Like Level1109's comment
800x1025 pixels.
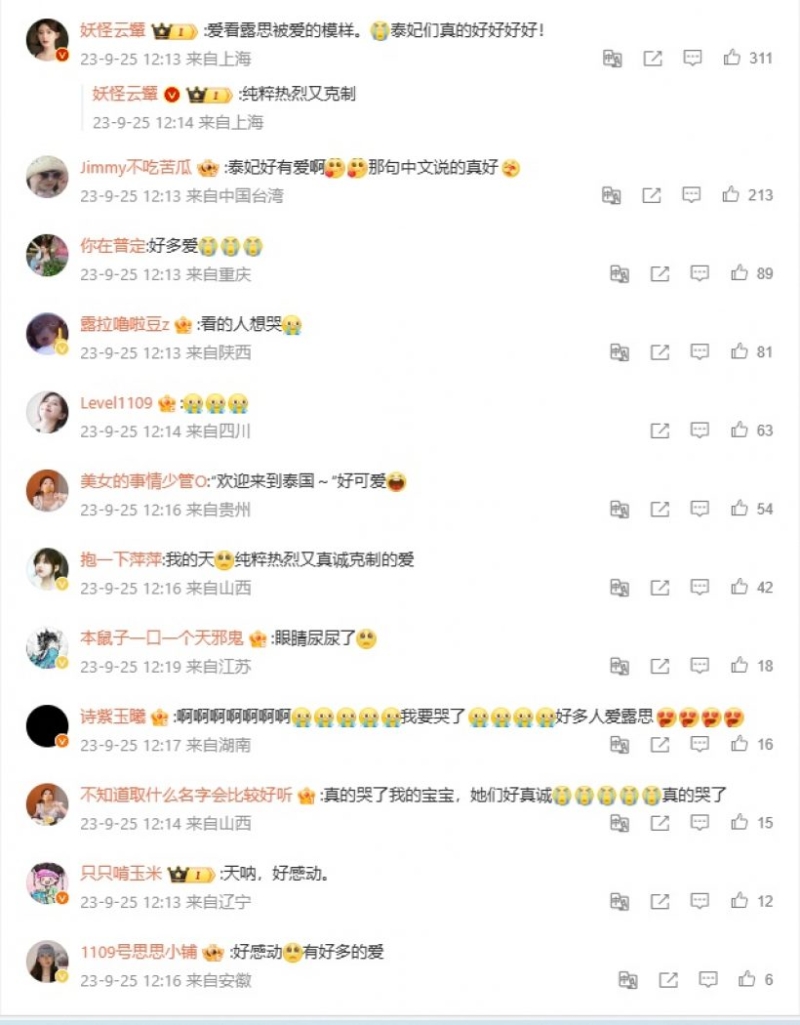click(x=739, y=430)
